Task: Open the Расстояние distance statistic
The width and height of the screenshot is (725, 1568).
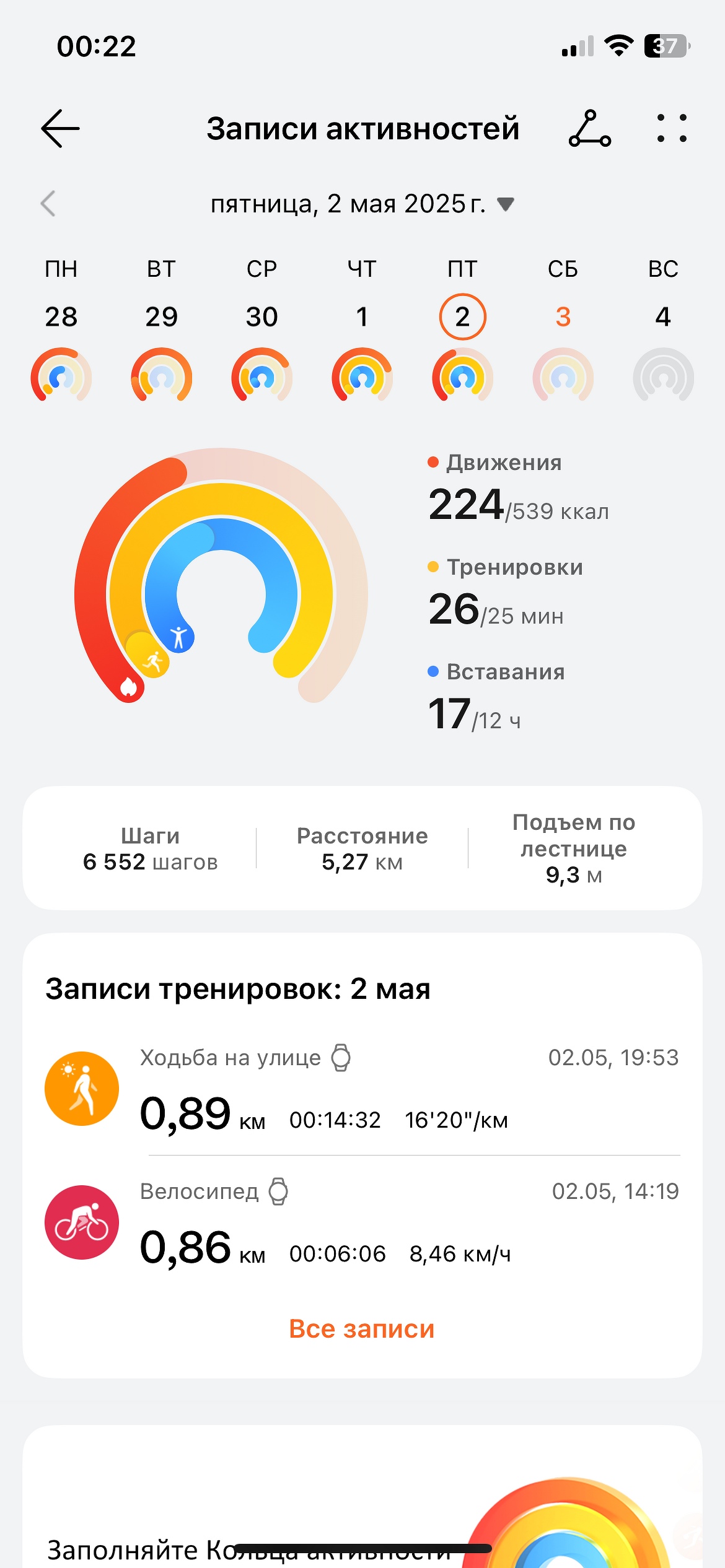Action: tap(362, 848)
